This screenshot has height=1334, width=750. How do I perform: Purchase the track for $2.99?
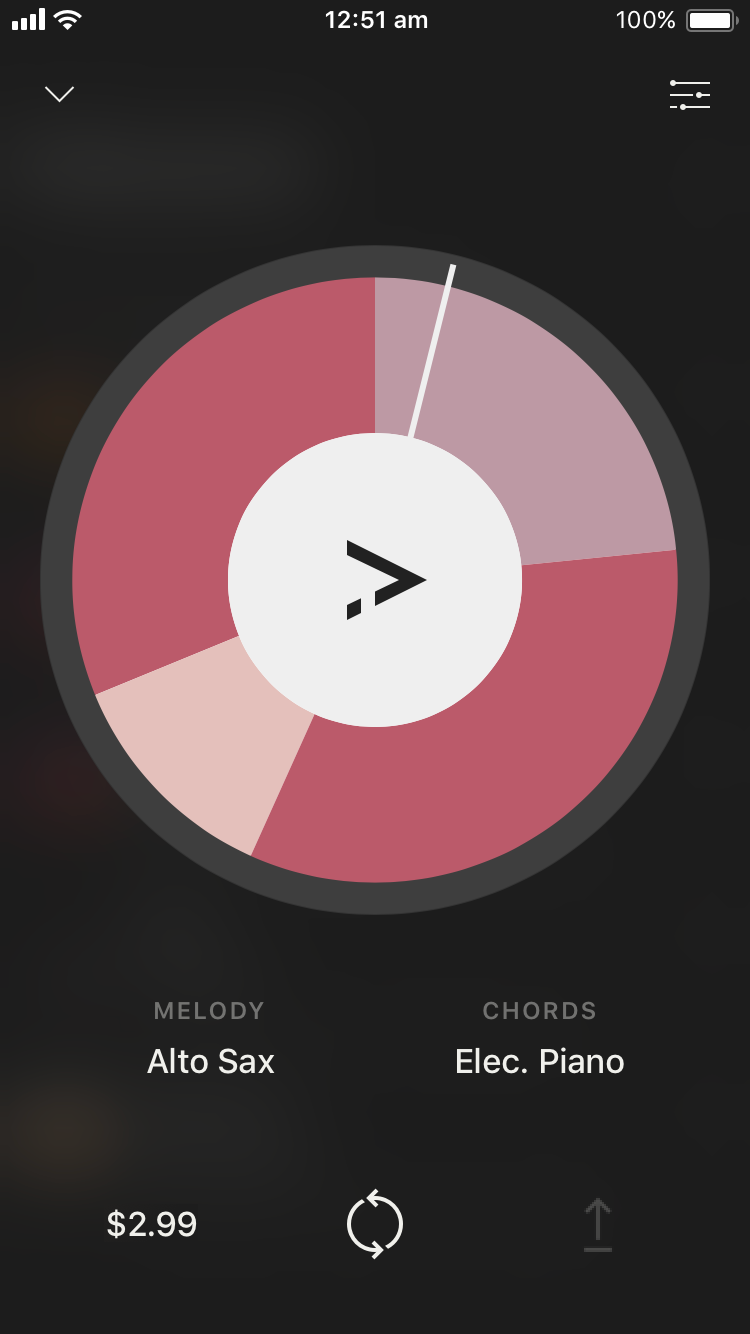coord(152,1223)
